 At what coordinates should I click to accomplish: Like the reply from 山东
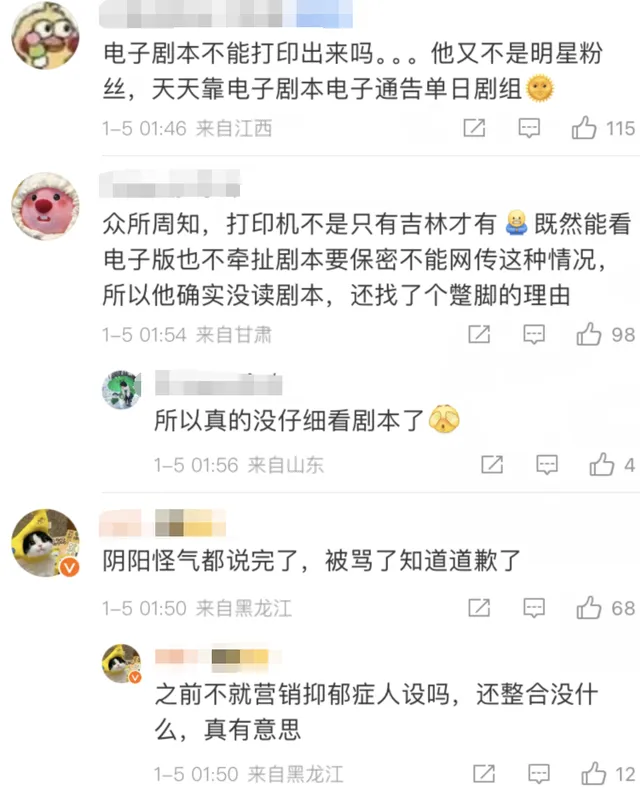[601, 465]
